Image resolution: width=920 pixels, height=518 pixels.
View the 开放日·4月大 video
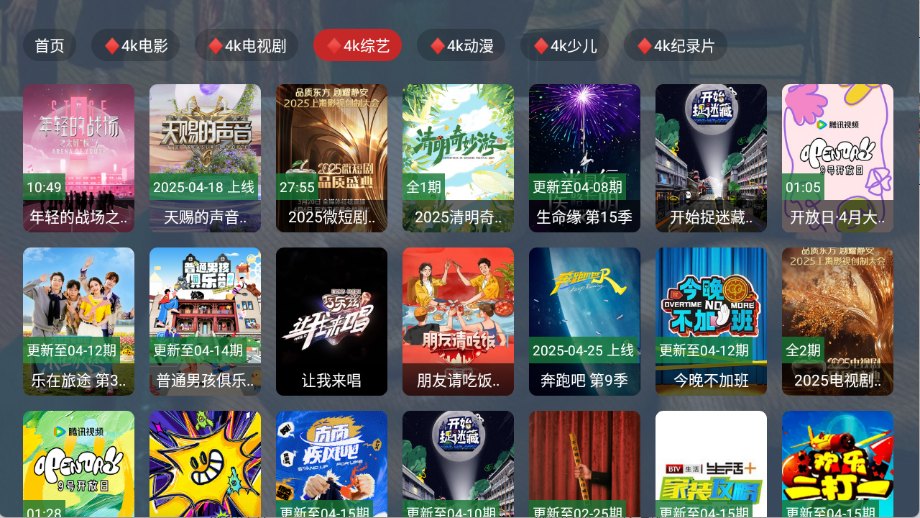pos(838,157)
